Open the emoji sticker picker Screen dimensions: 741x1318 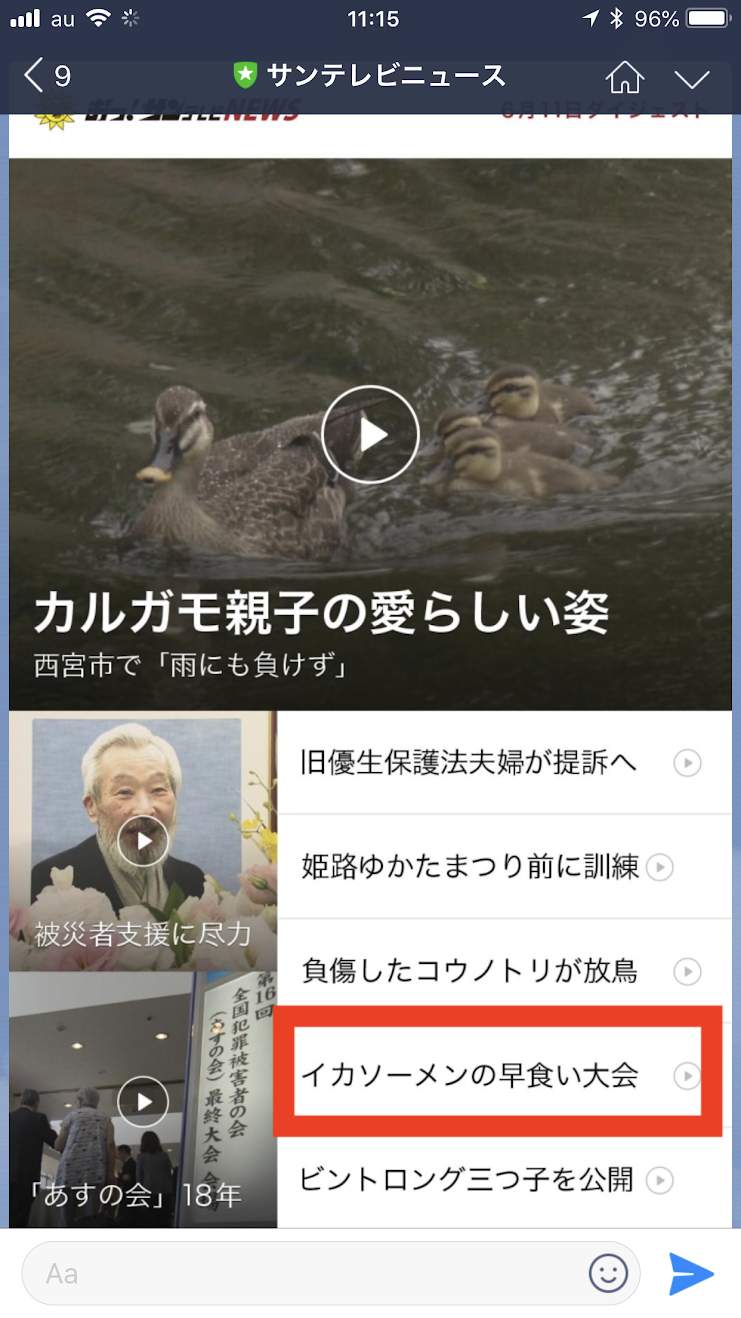click(608, 1273)
